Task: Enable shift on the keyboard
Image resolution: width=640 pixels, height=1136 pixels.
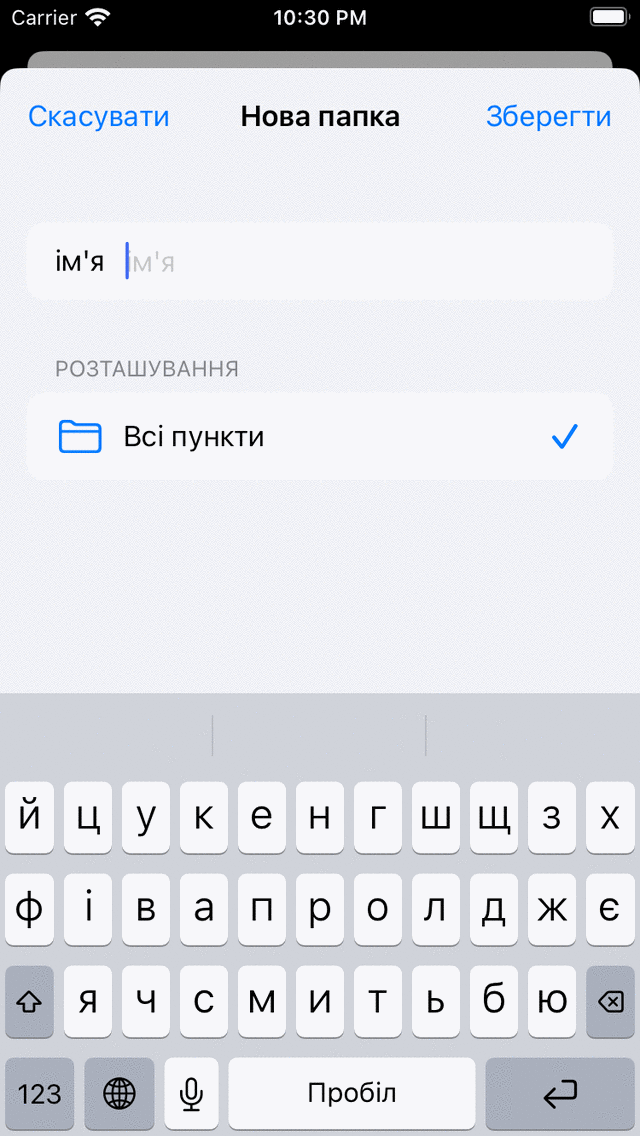Action: 29,1001
